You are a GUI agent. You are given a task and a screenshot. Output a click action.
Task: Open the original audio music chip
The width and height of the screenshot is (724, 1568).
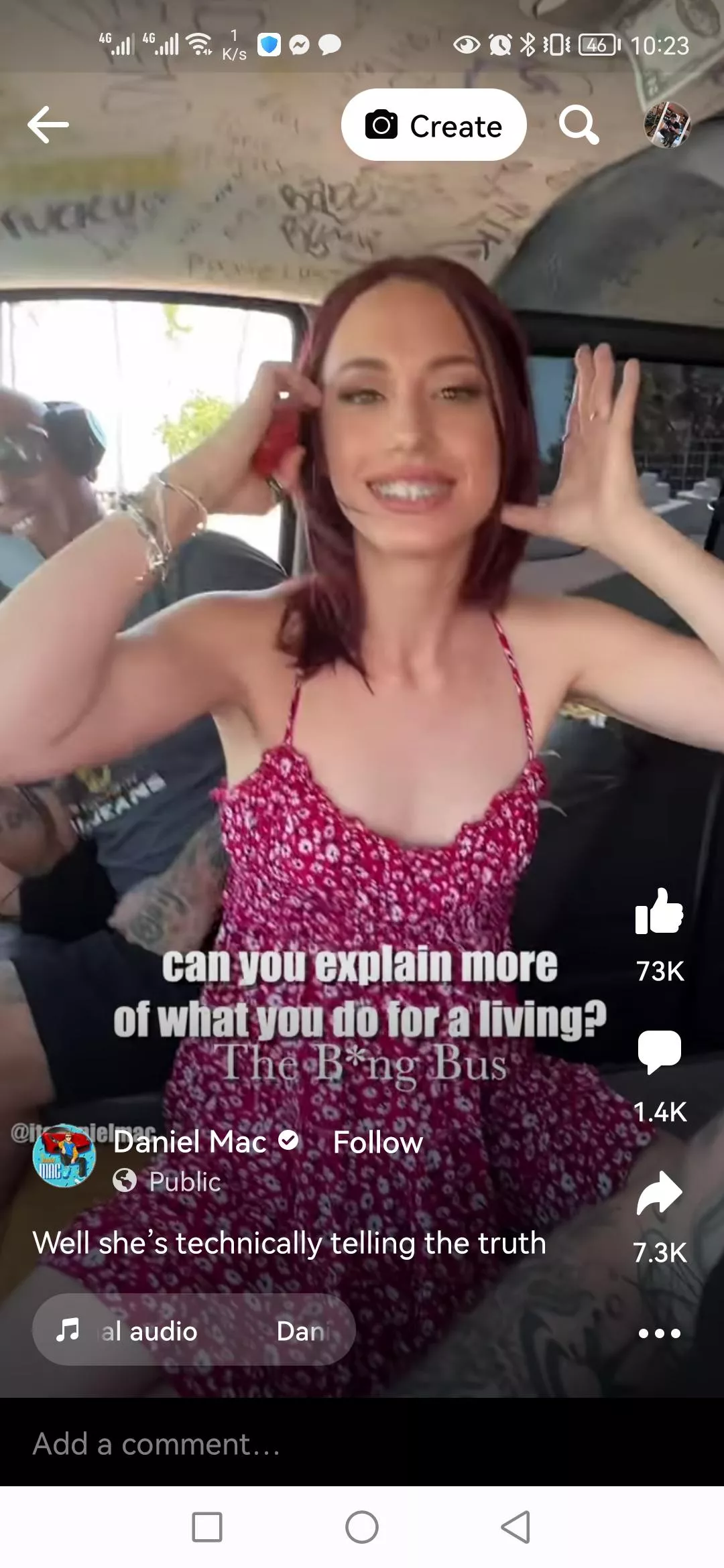tap(194, 1330)
